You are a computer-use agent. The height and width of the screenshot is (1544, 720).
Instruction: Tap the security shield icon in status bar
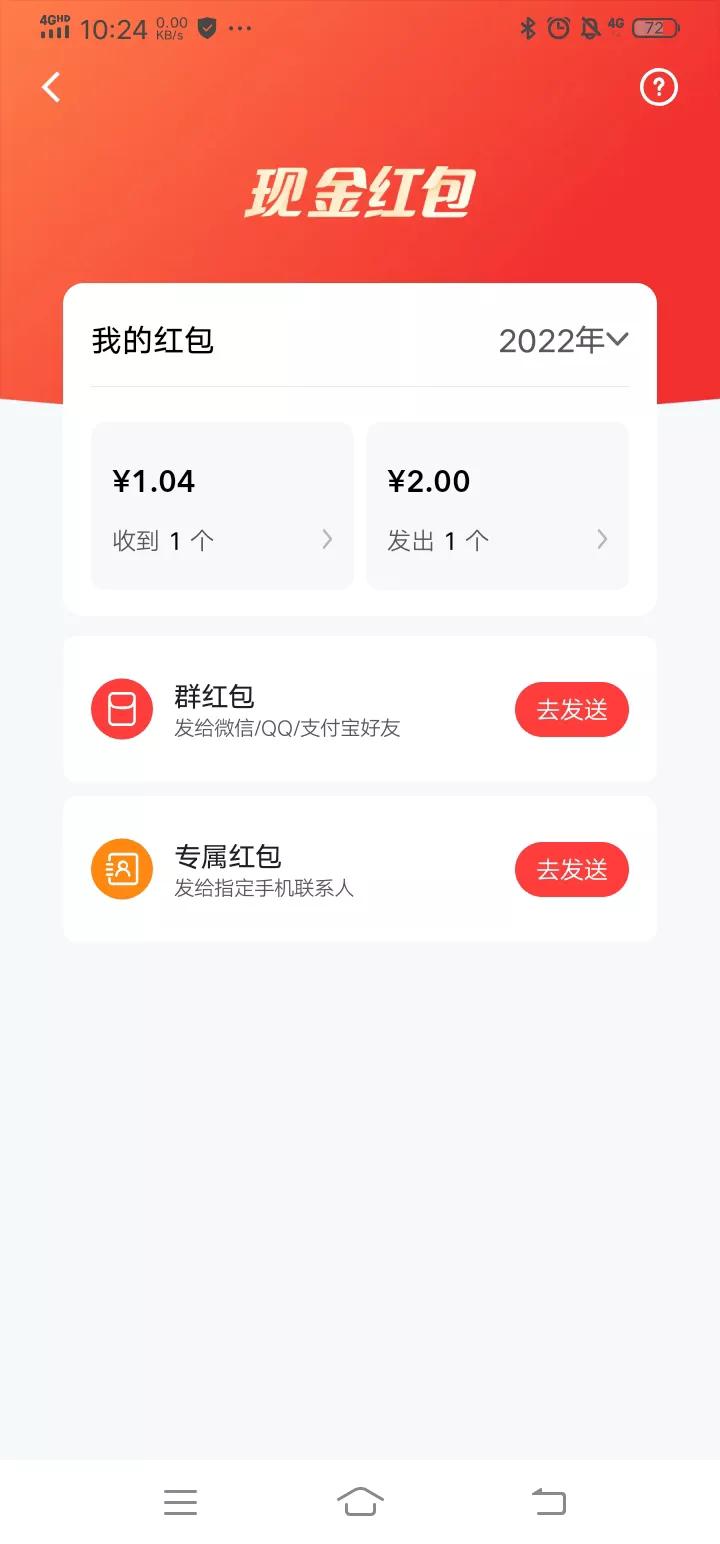click(x=205, y=28)
